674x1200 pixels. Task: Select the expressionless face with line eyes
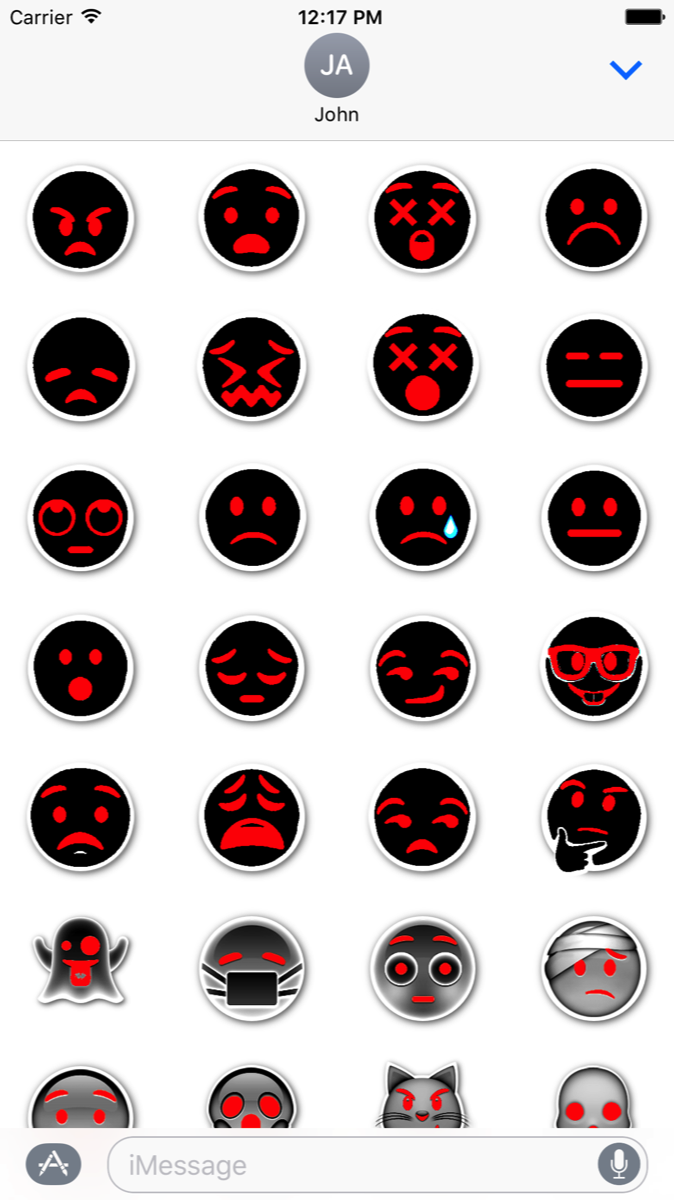point(594,368)
